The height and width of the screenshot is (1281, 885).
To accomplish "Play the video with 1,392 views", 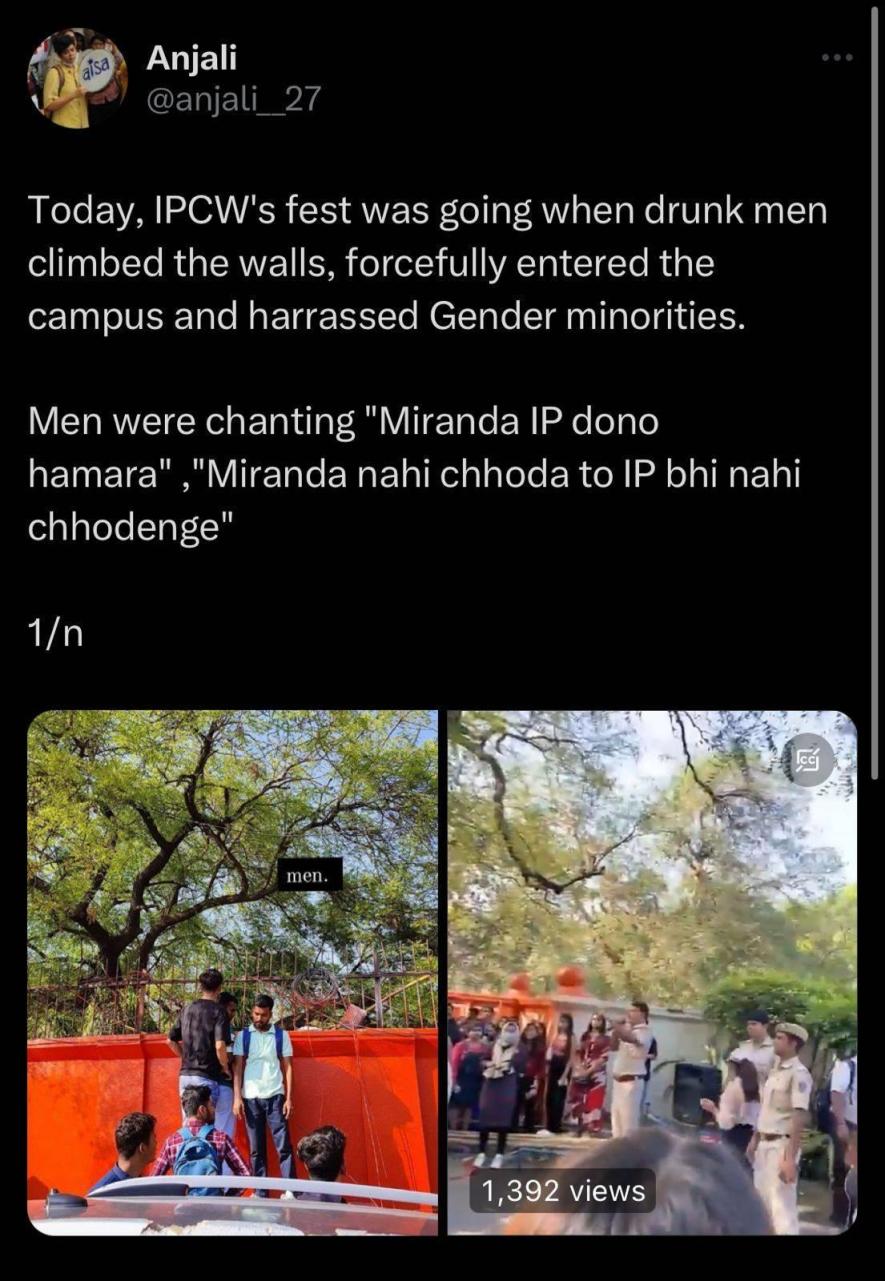I will click(652, 972).
